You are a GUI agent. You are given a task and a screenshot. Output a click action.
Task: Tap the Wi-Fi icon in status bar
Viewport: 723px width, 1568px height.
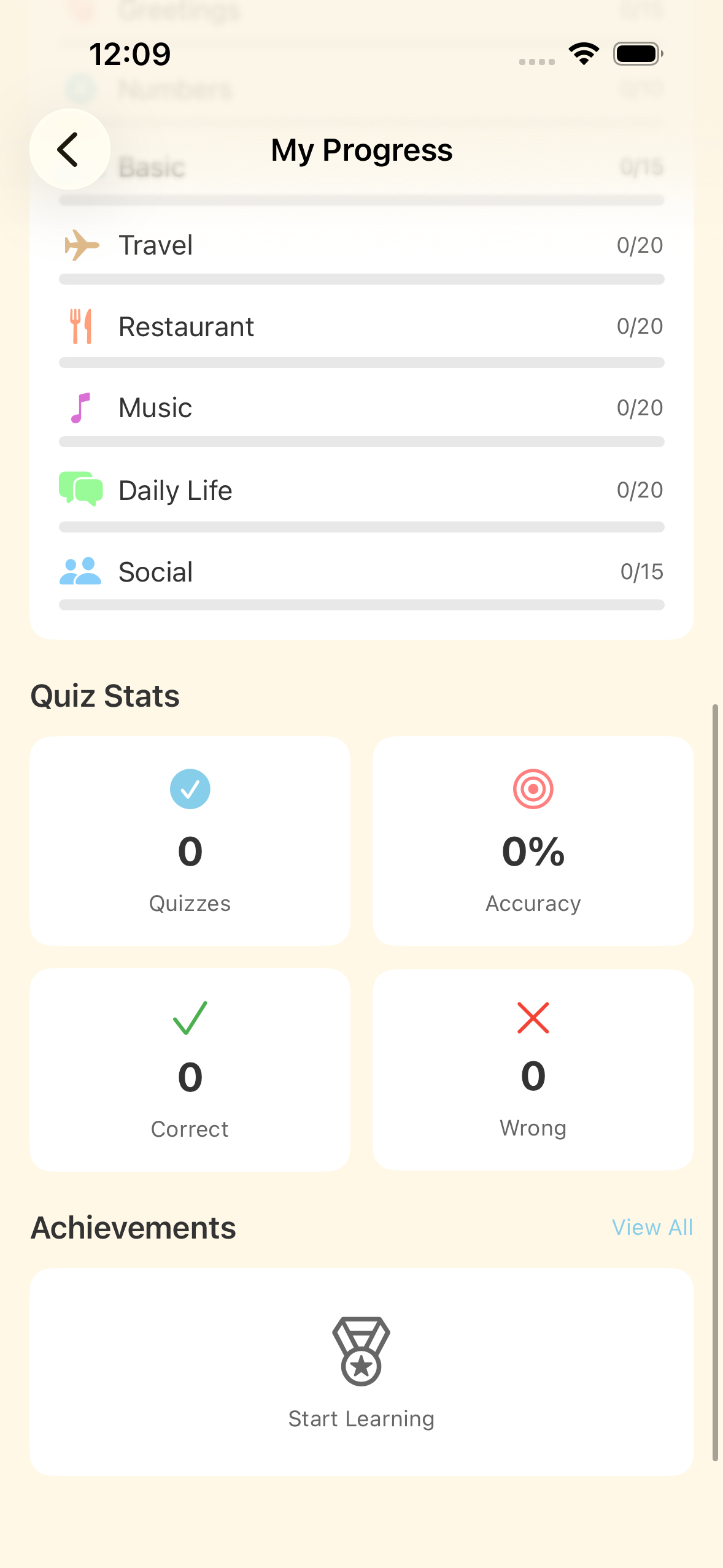[582, 53]
